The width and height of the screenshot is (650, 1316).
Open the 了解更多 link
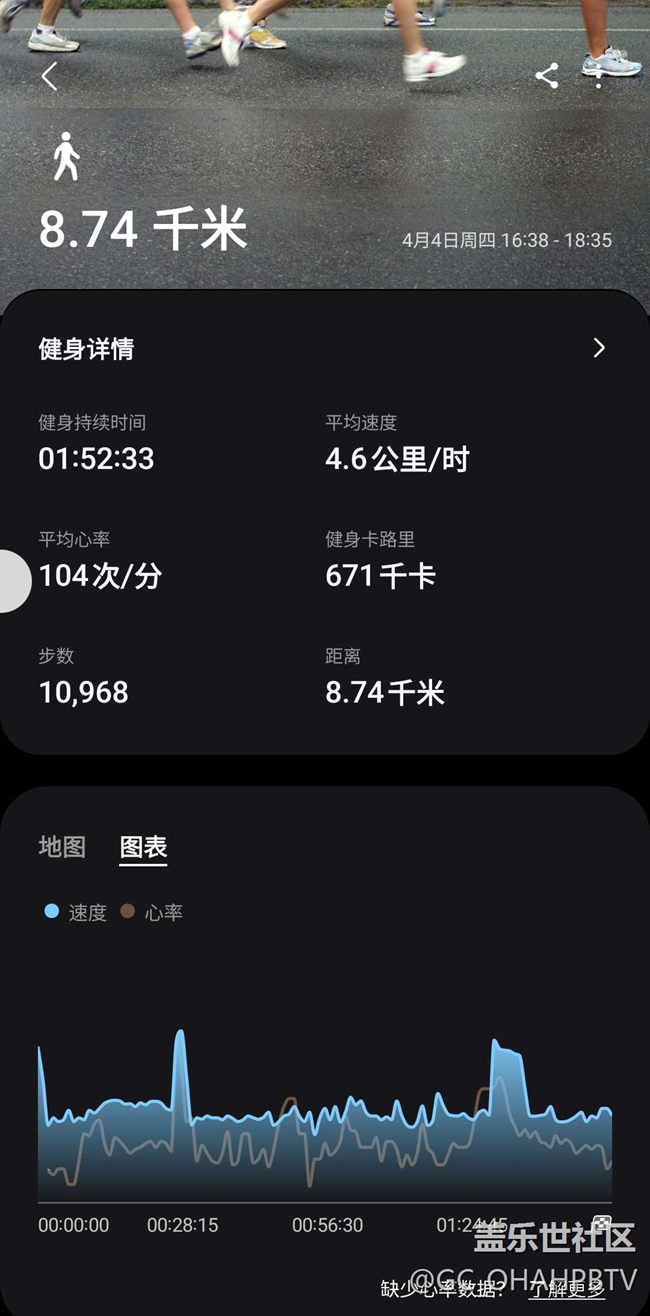[567, 1288]
